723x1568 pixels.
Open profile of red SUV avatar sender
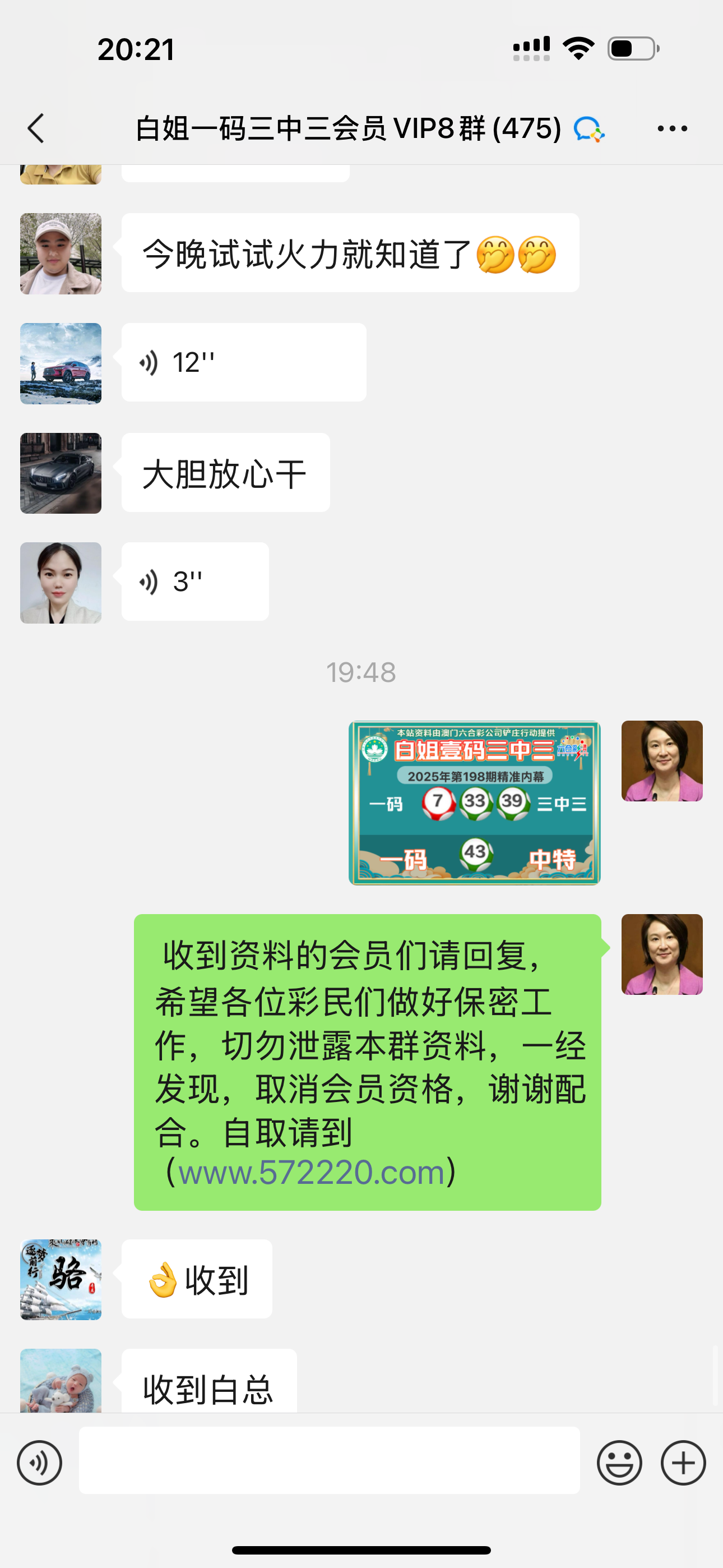click(x=61, y=363)
